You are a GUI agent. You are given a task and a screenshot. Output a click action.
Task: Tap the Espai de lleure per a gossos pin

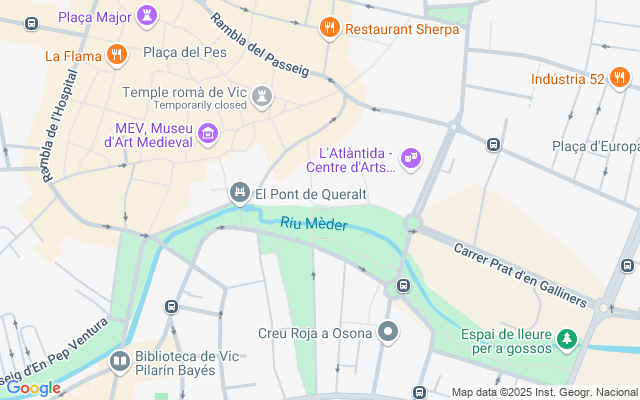tap(567, 340)
